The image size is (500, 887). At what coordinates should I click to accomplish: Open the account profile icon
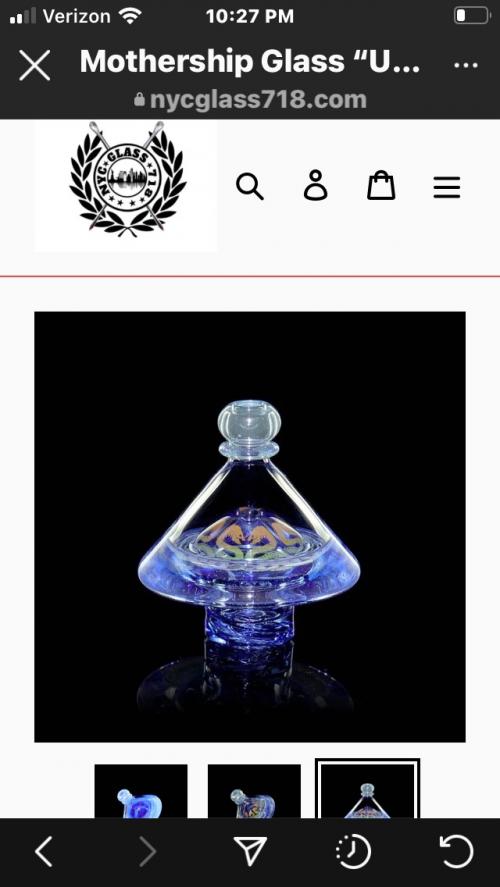click(x=316, y=185)
